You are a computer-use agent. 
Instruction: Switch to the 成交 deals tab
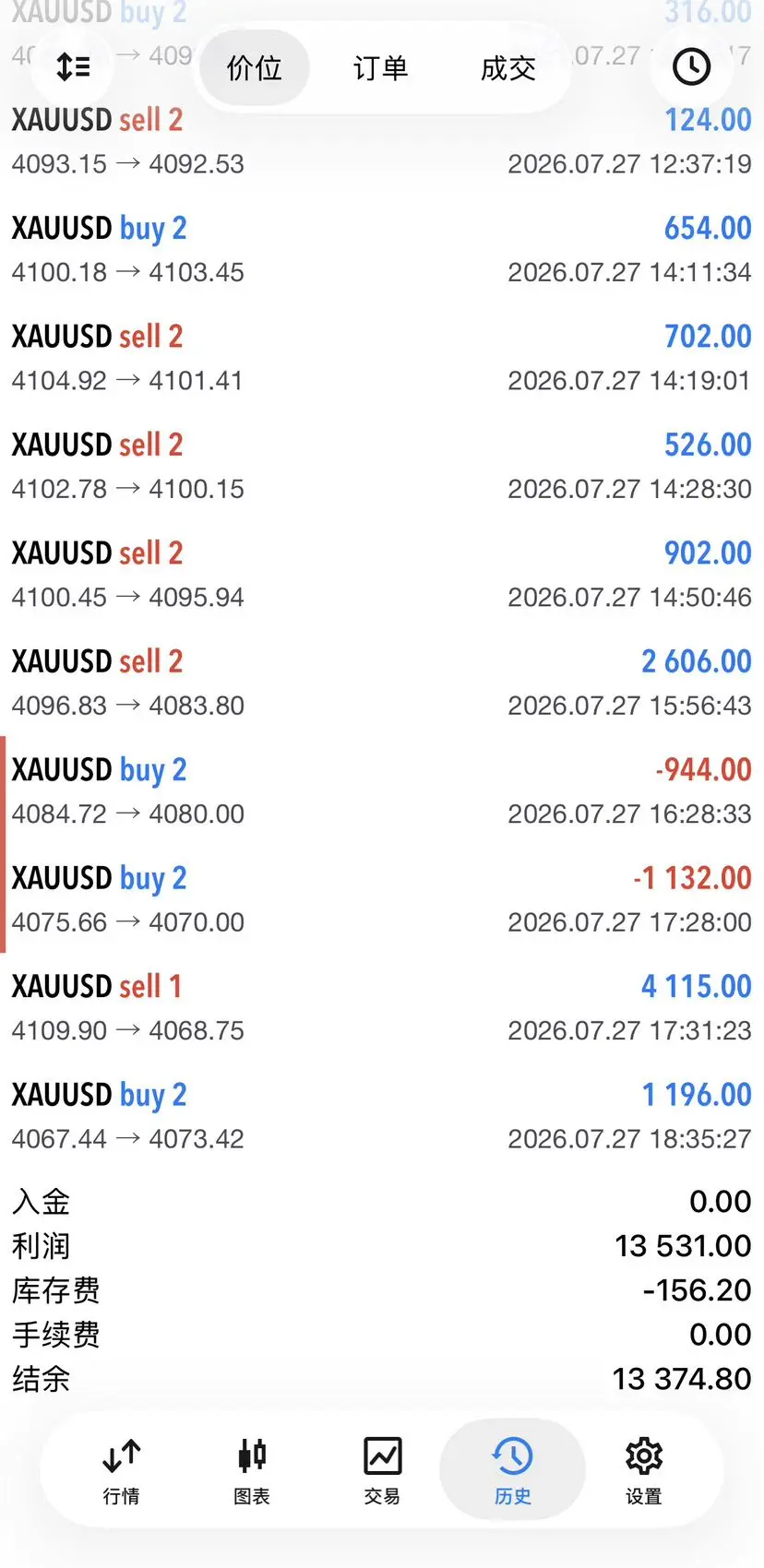(x=507, y=68)
